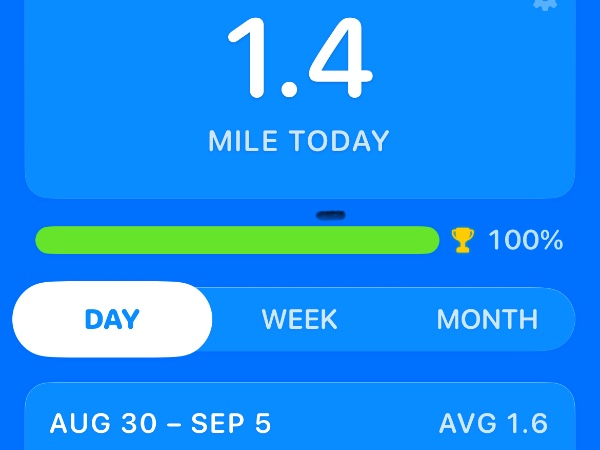This screenshot has width=600, height=450.
Task: Select the DAY view
Action: point(112,319)
